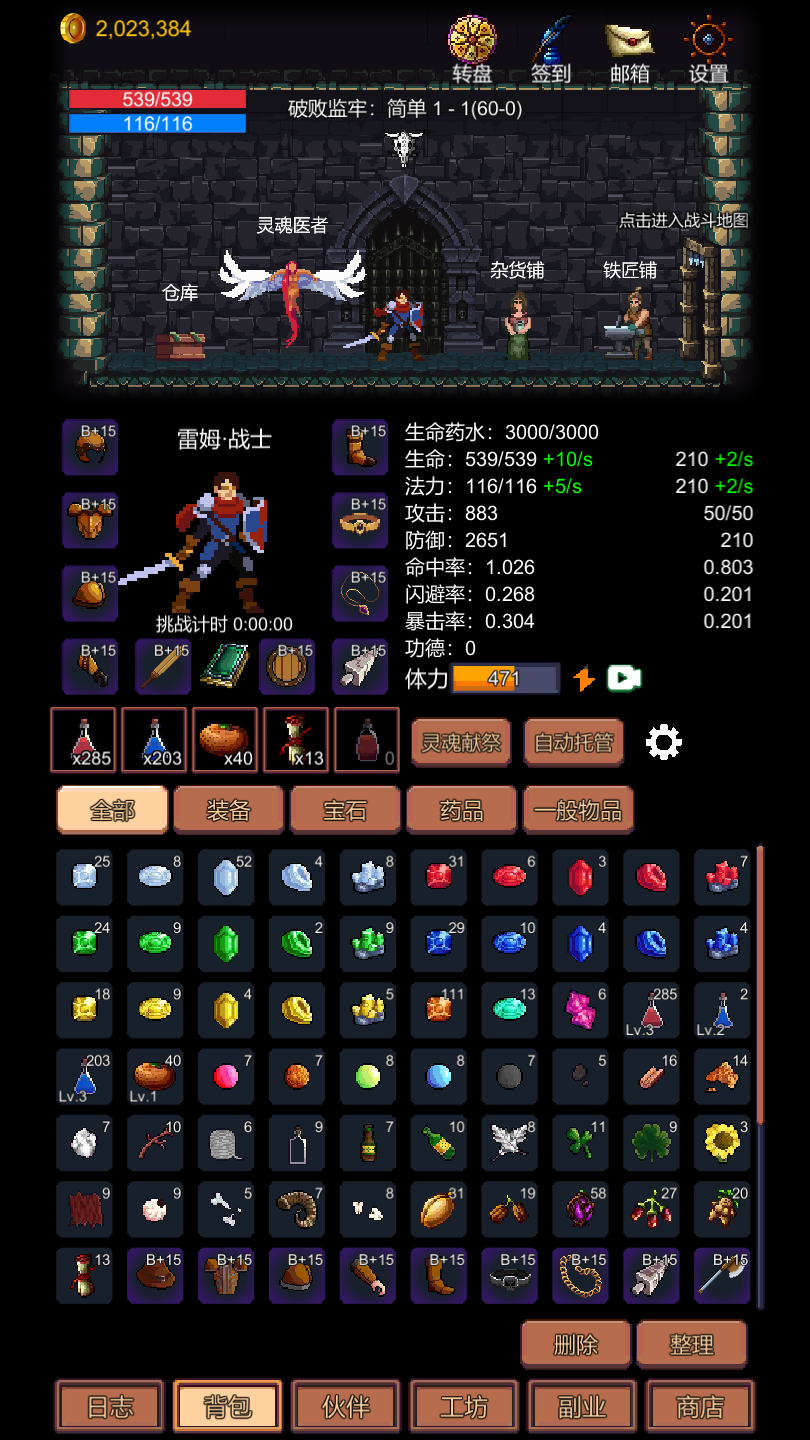Sort inventory with 整理
The width and height of the screenshot is (810, 1440).
tap(691, 1344)
